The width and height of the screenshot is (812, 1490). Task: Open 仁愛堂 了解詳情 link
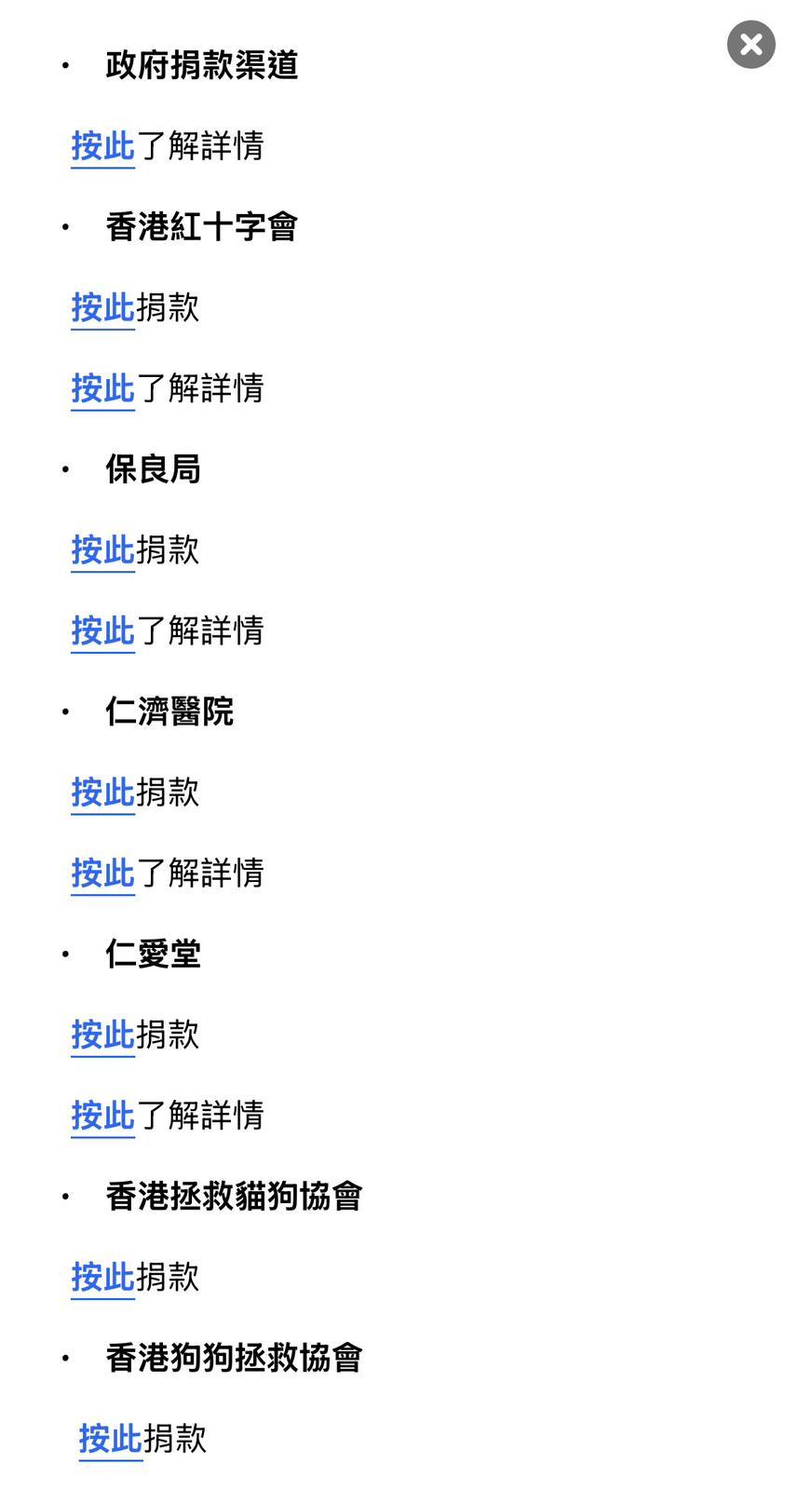click(x=102, y=1116)
